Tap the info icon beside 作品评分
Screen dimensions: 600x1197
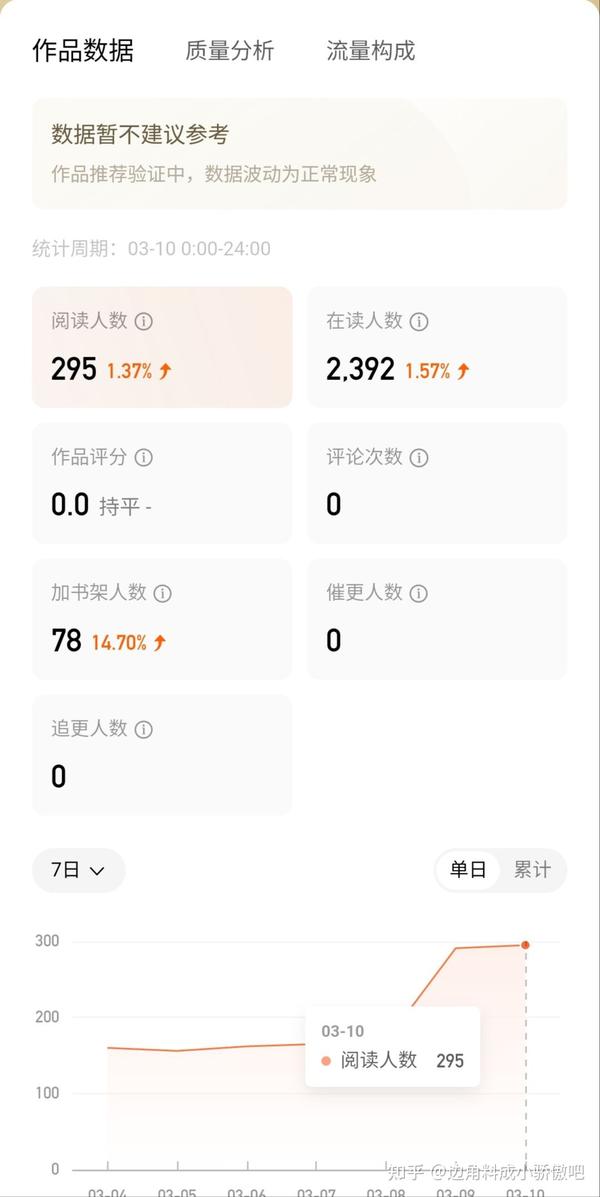[x=144, y=457]
